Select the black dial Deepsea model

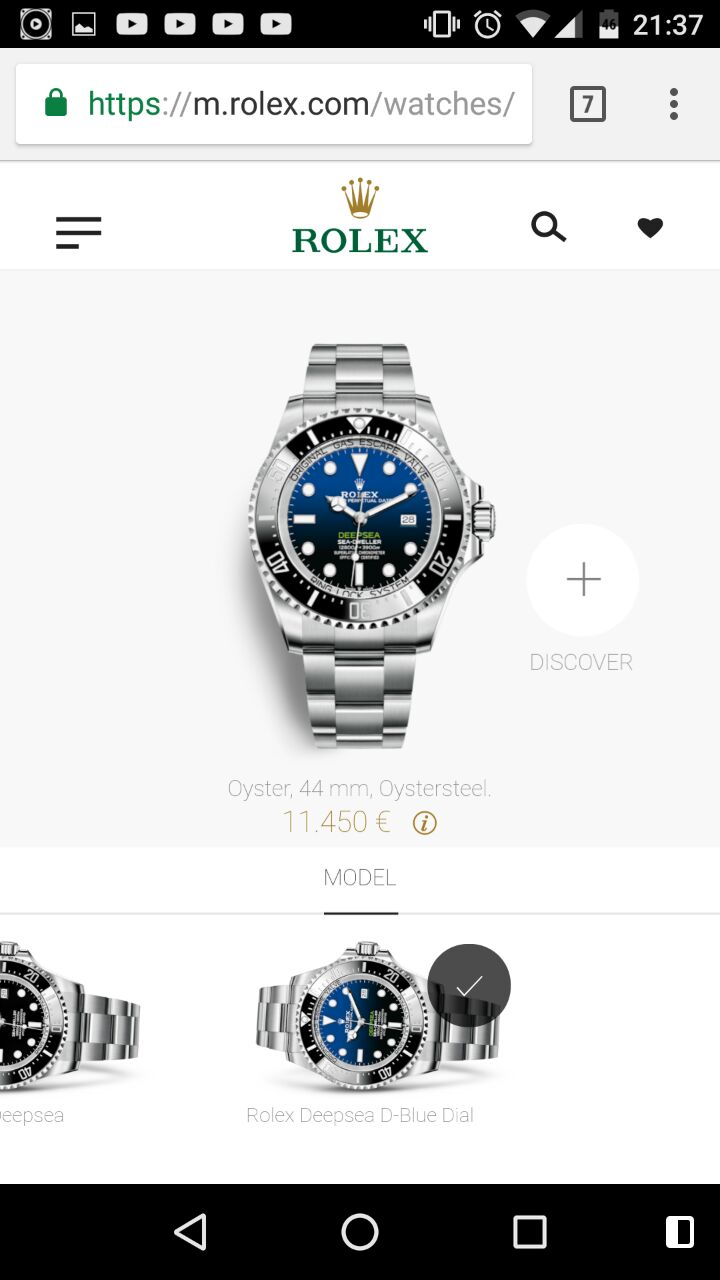(x=60, y=1020)
